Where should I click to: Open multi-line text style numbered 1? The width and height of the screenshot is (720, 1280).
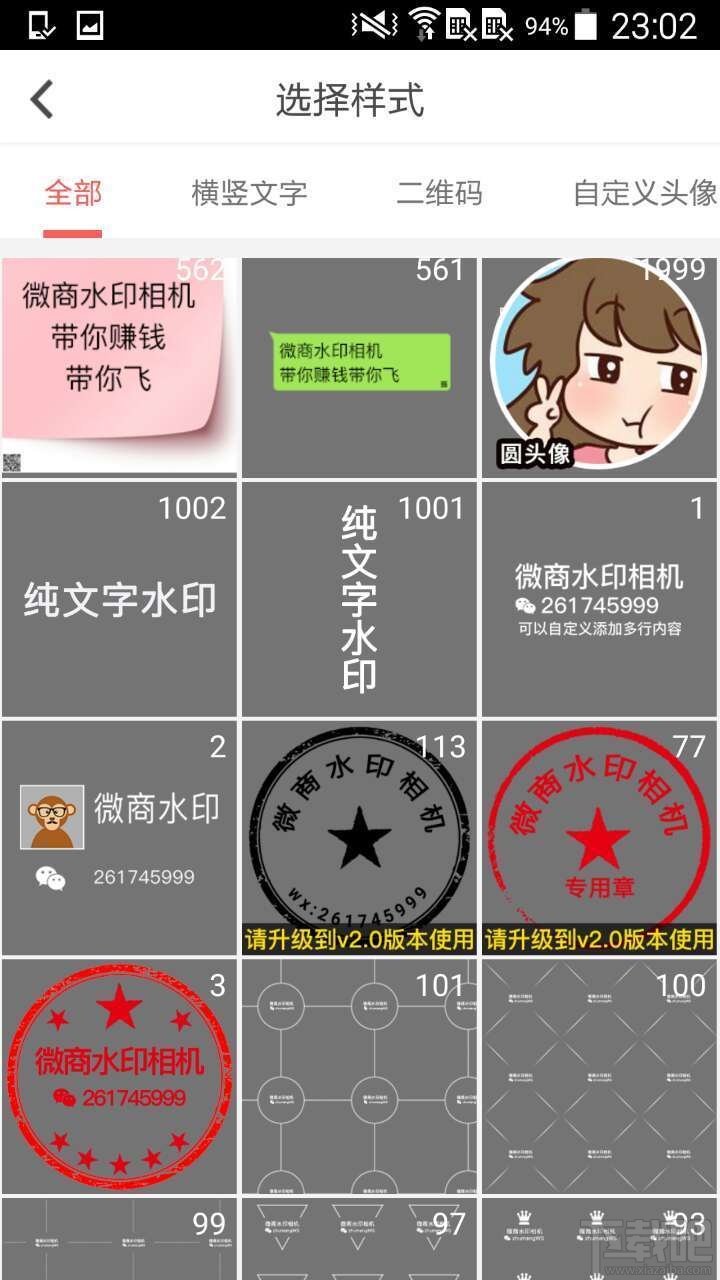(x=599, y=600)
